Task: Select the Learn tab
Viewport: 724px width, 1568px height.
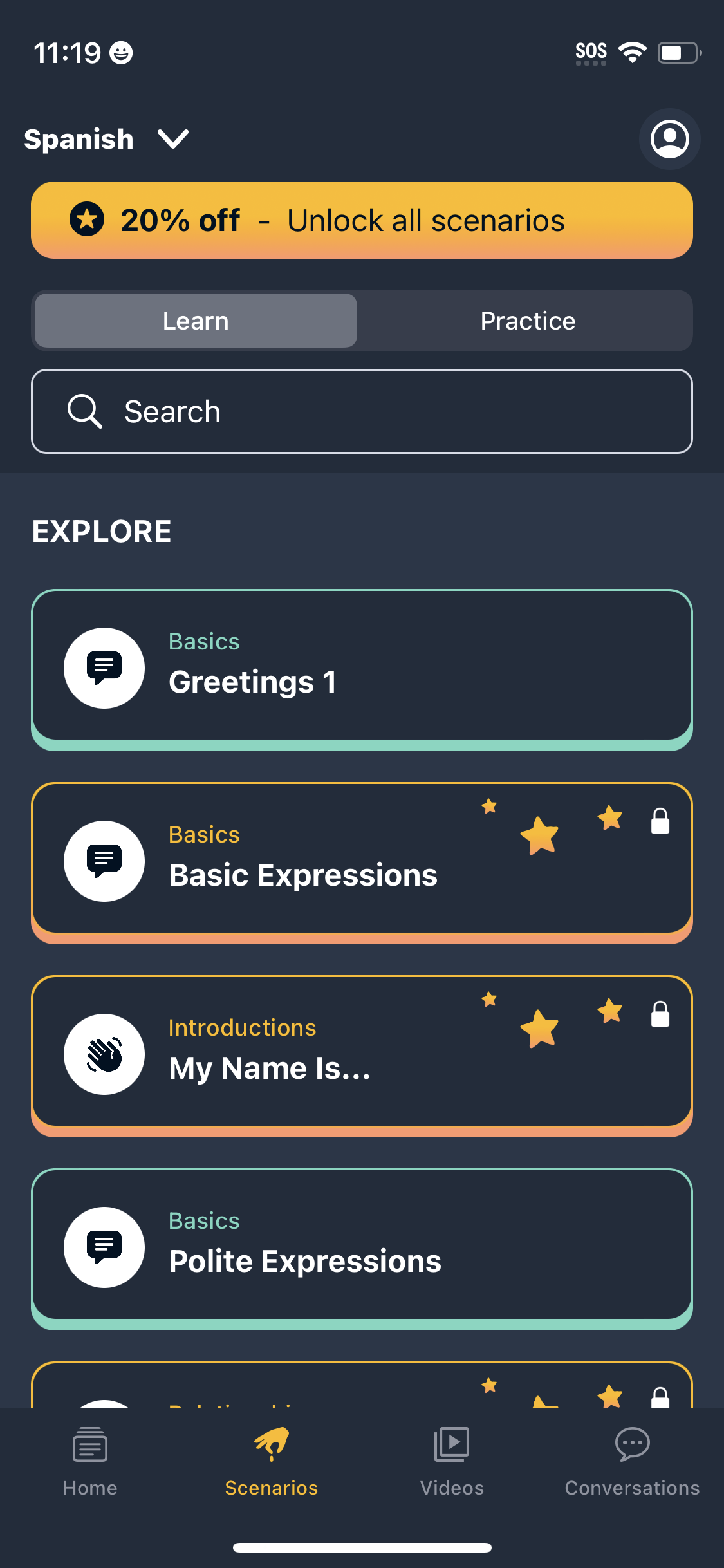Action: coord(195,321)
